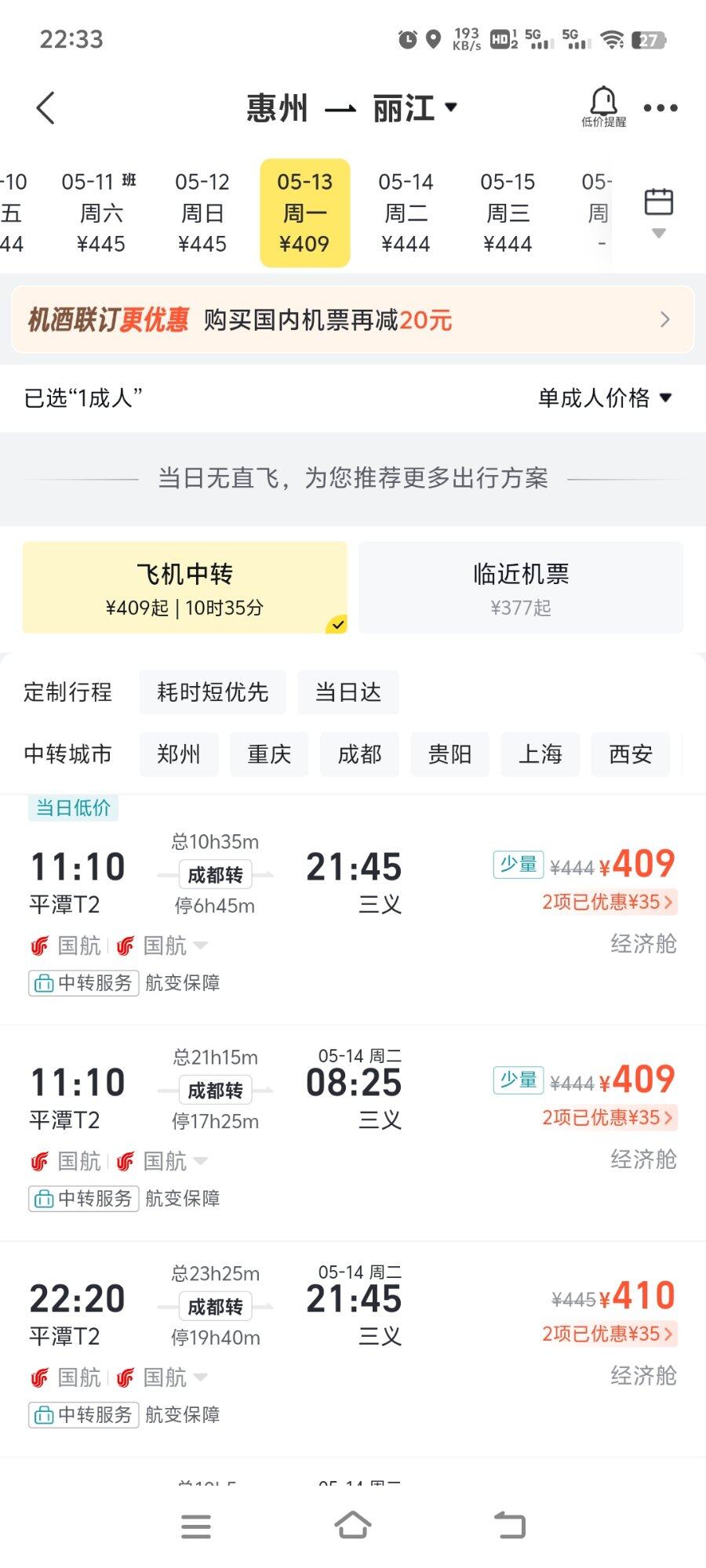Select the 飞机中转 option
This screenshot has height=1568, width=706.
pos(184,587)
